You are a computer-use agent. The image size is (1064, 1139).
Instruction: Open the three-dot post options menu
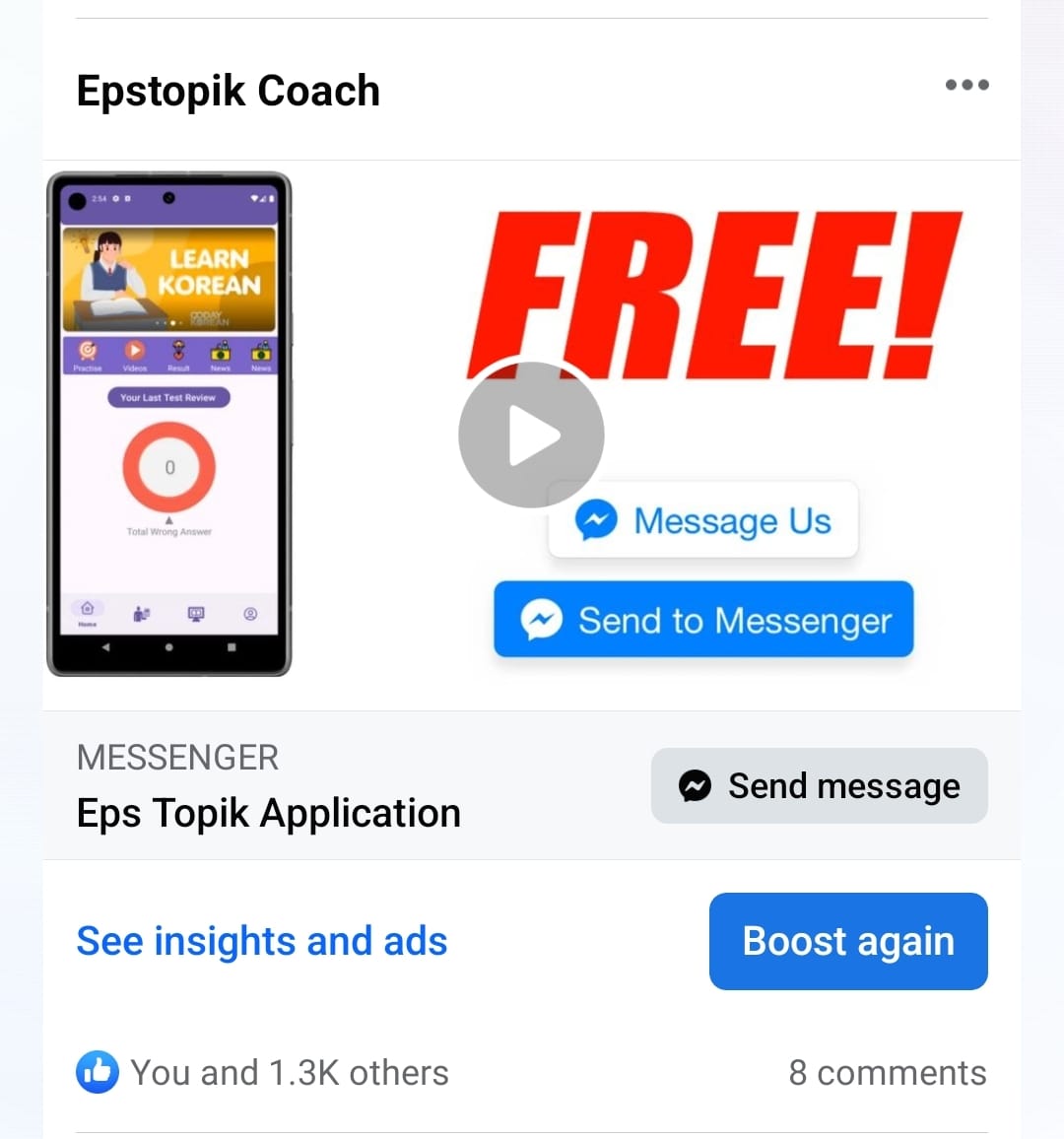point(966,85)
